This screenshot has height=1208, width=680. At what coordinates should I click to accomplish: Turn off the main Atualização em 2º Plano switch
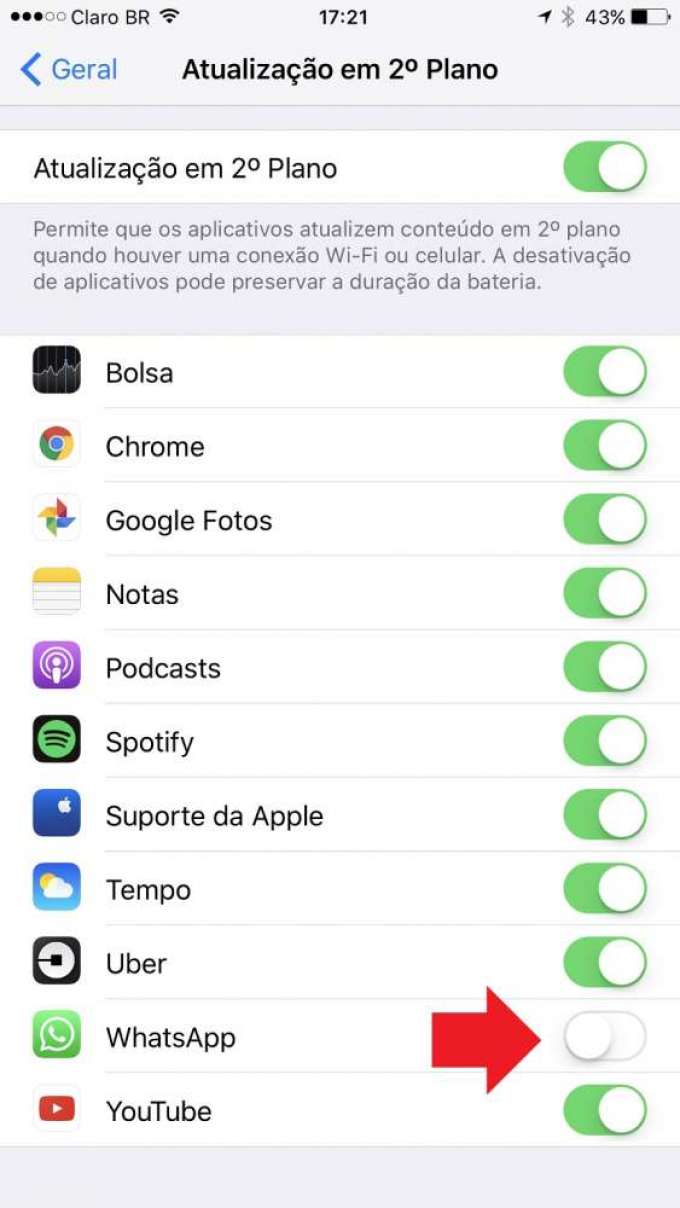[x=604, y=167]
